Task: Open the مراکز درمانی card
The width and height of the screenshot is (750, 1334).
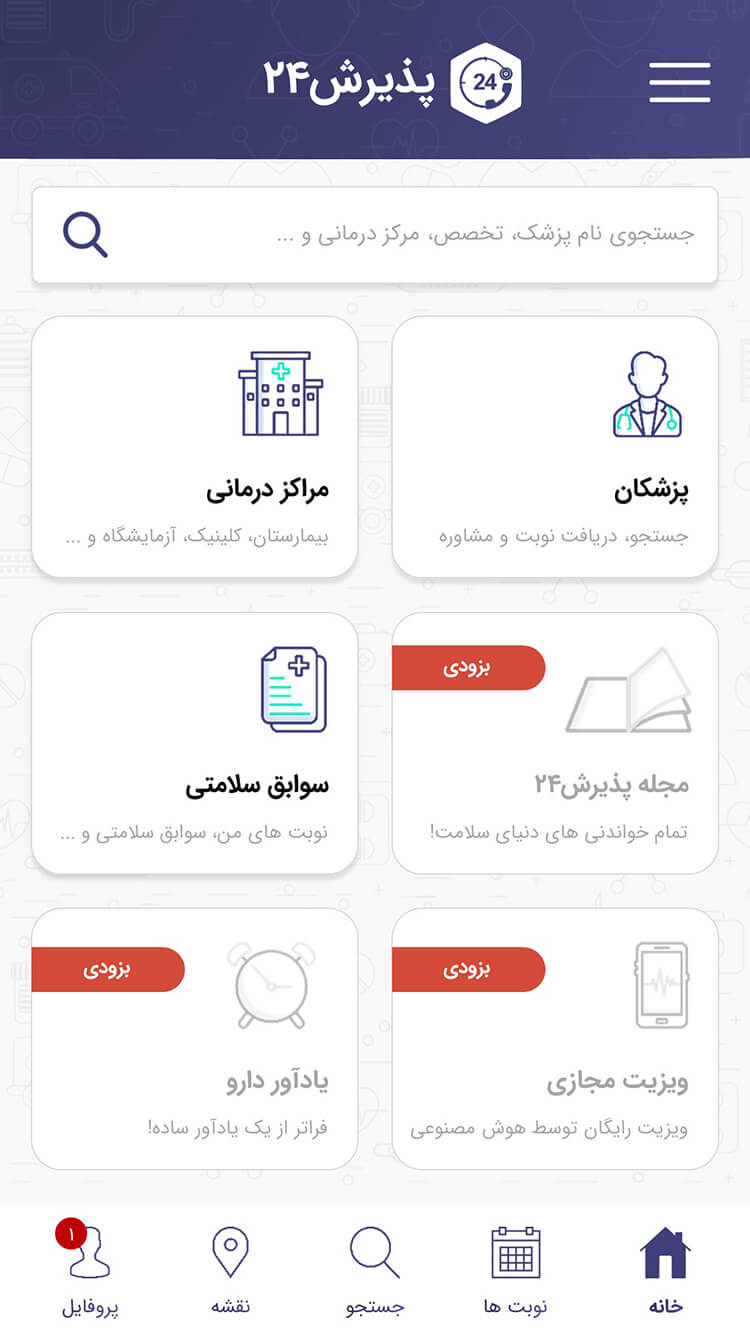Action: [195, 447]
